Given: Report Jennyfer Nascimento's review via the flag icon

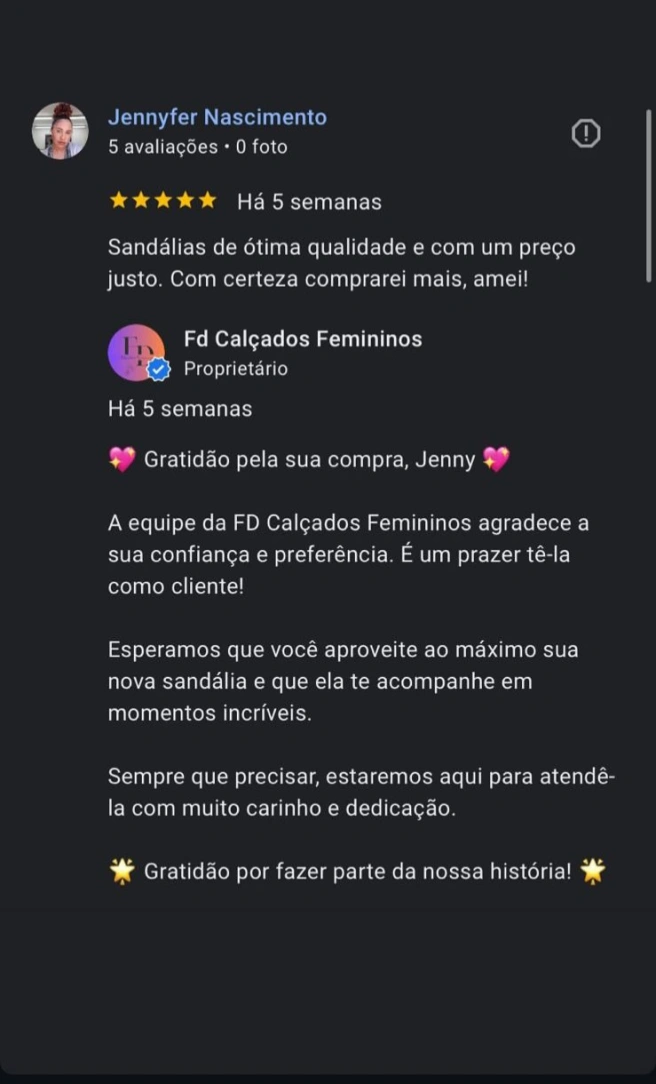Looking at the screenshot, I should click(585, 133).
